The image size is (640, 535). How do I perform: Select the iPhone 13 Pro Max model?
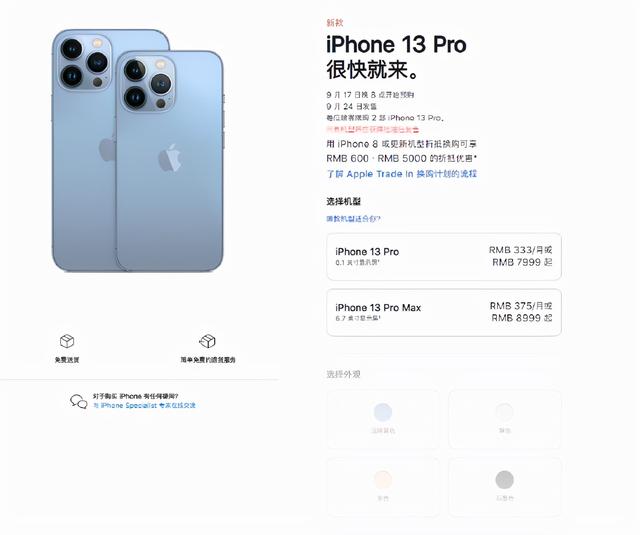pyautogui.click(x=443, y=312)
